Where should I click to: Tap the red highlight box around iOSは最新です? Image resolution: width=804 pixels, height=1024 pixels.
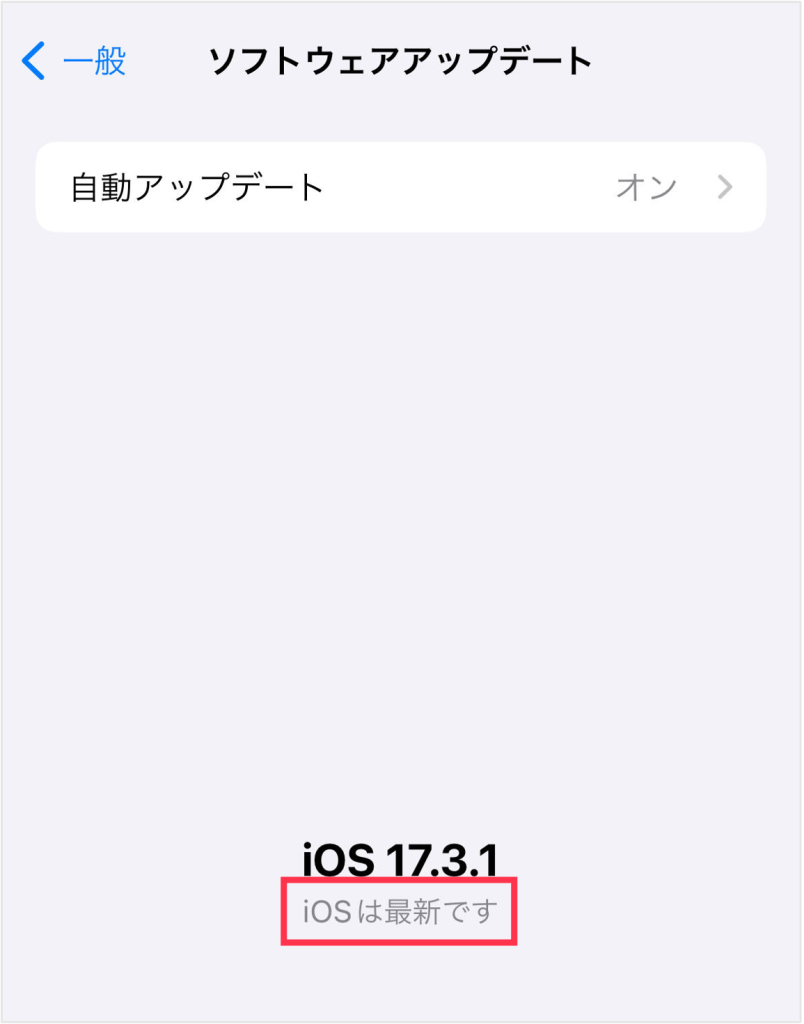coord(399,911)
